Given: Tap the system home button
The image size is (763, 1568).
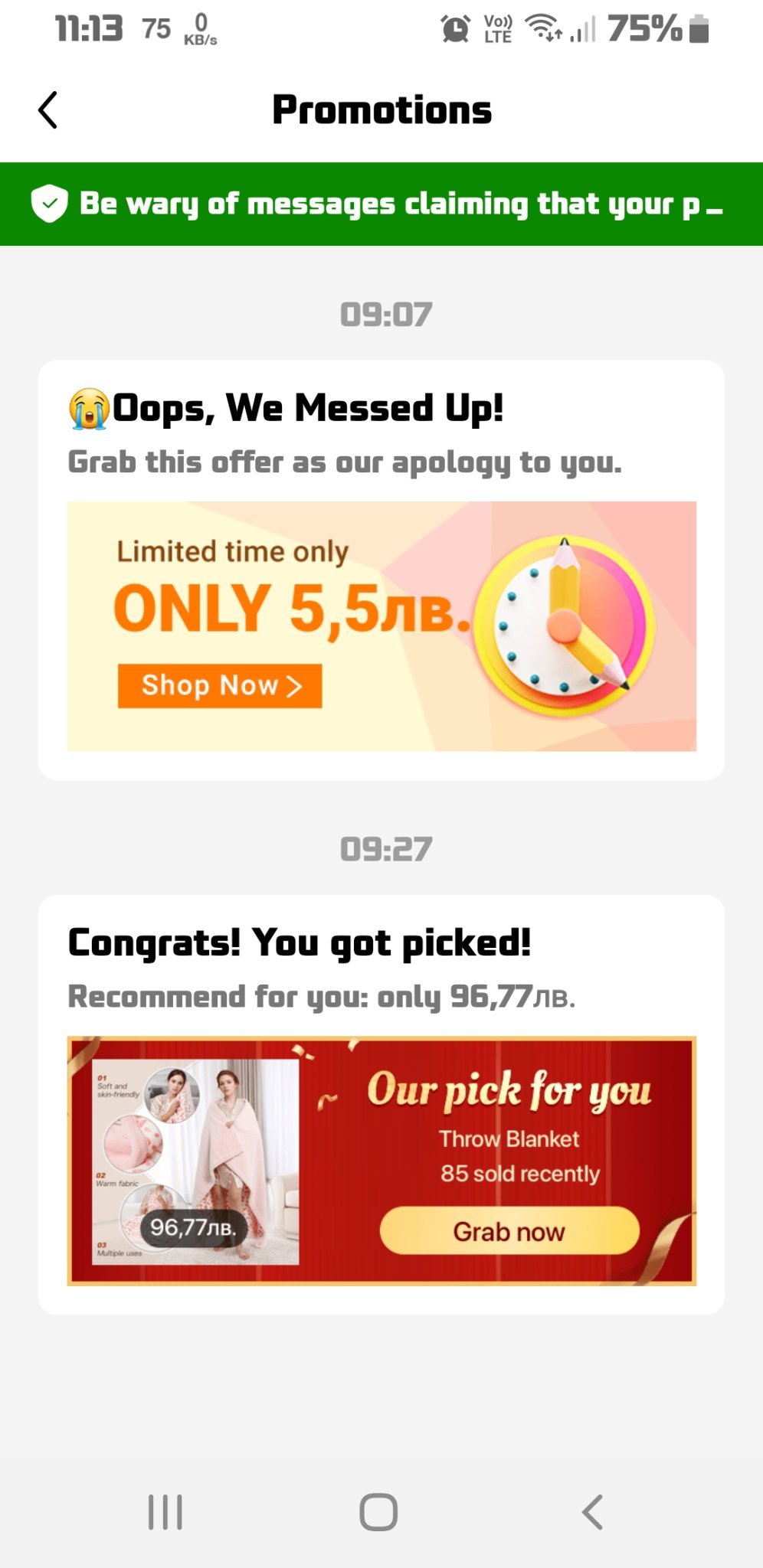Looking at the screenshot, I should coord(378,1512).
